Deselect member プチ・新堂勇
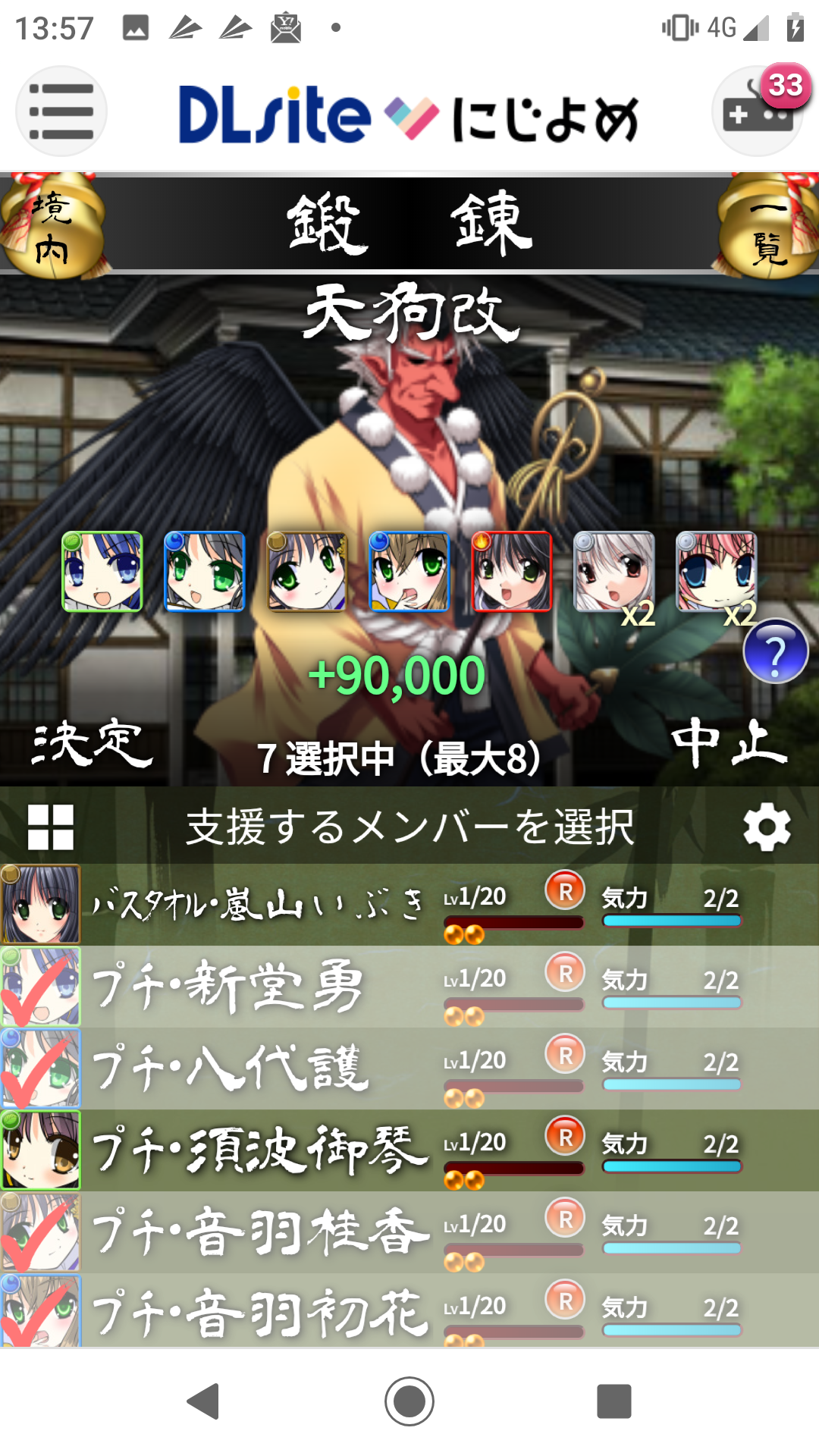The height and width of the screenshot is (1456, 819). [x=409, y=987]
